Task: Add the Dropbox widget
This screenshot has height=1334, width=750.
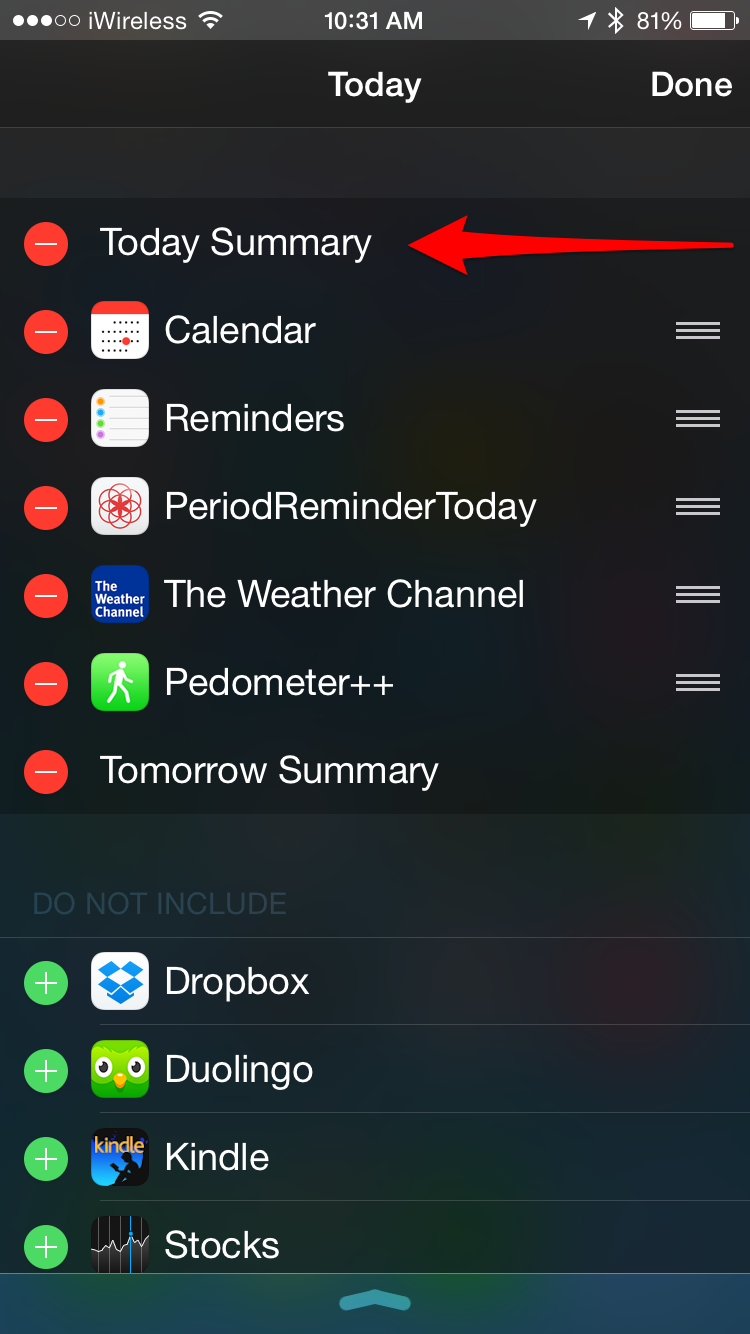Action: (x=46, y=983)
